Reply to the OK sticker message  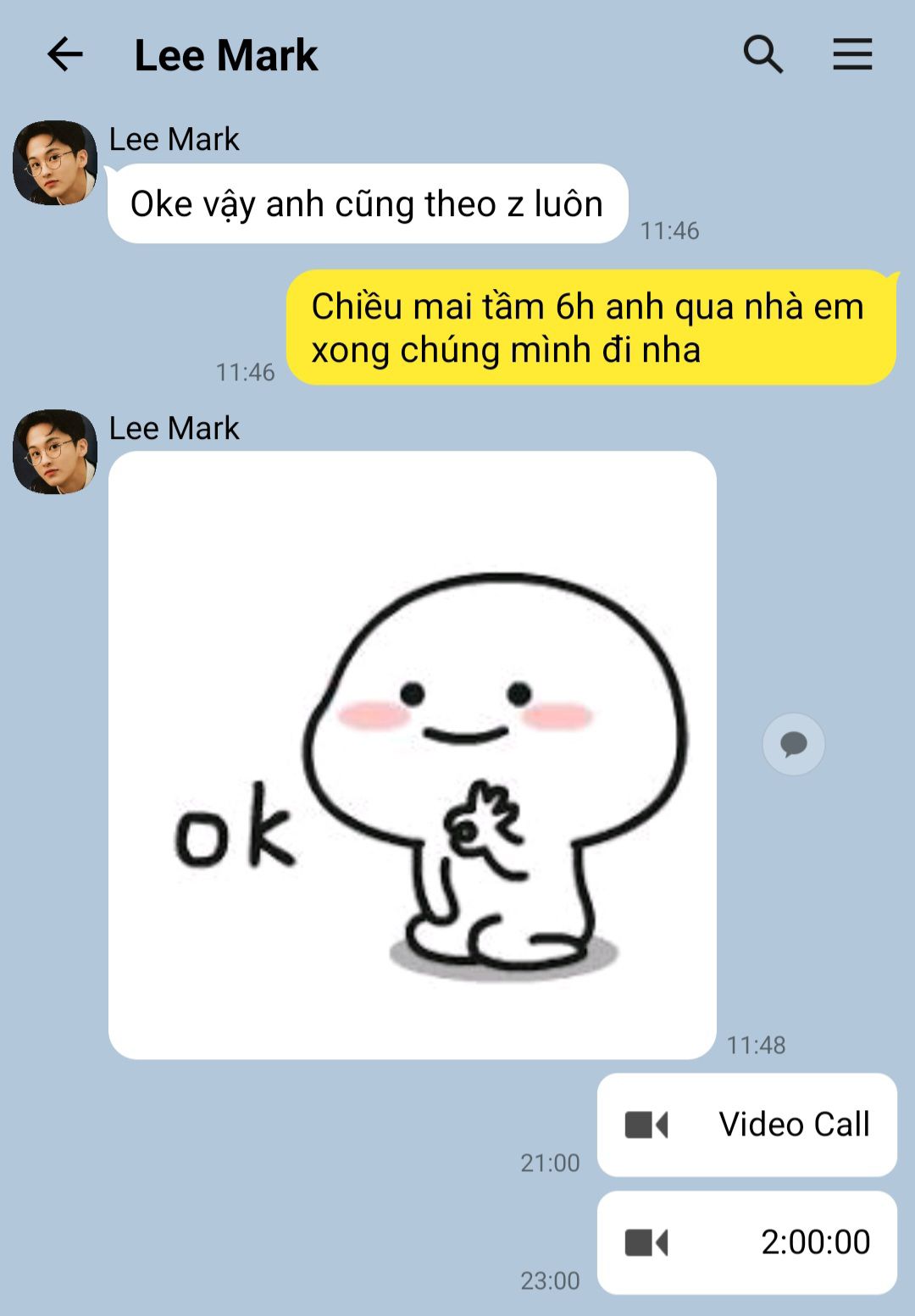pyautogui.click(x=793, y=745)
